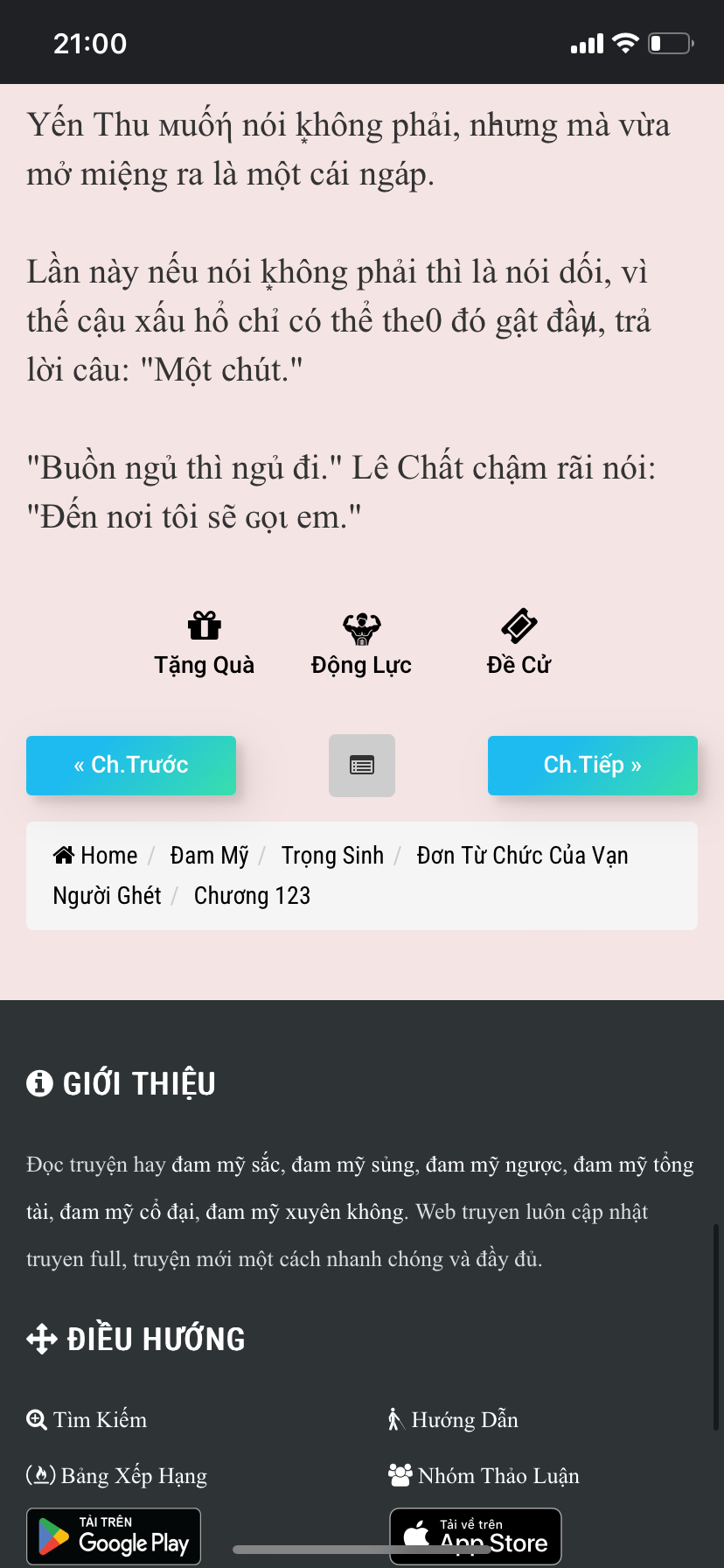
Task: Open the Hướng Dẫn guide link
Action: click(x=453, y=1419)
